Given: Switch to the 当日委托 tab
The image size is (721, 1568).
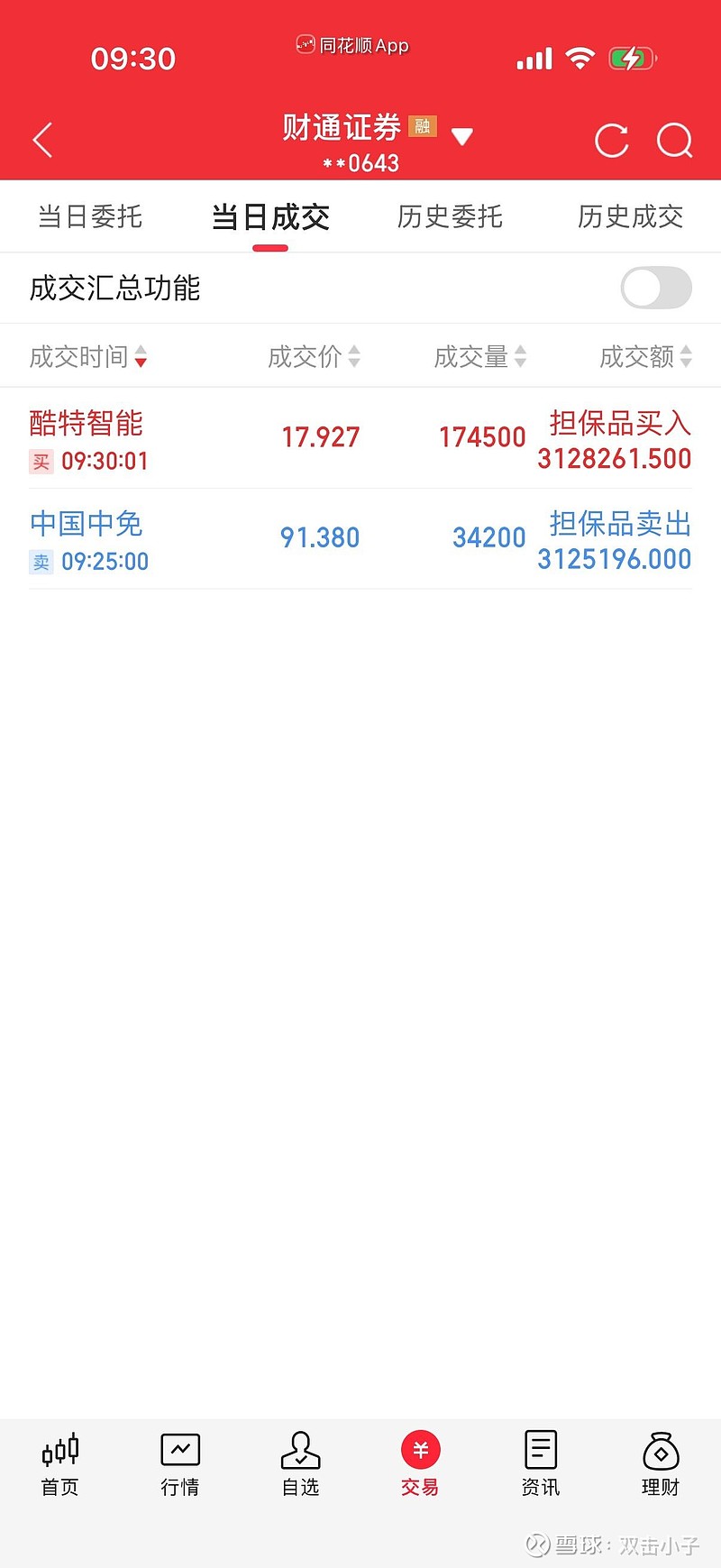Looking at the screenshot, I should 90,216.
